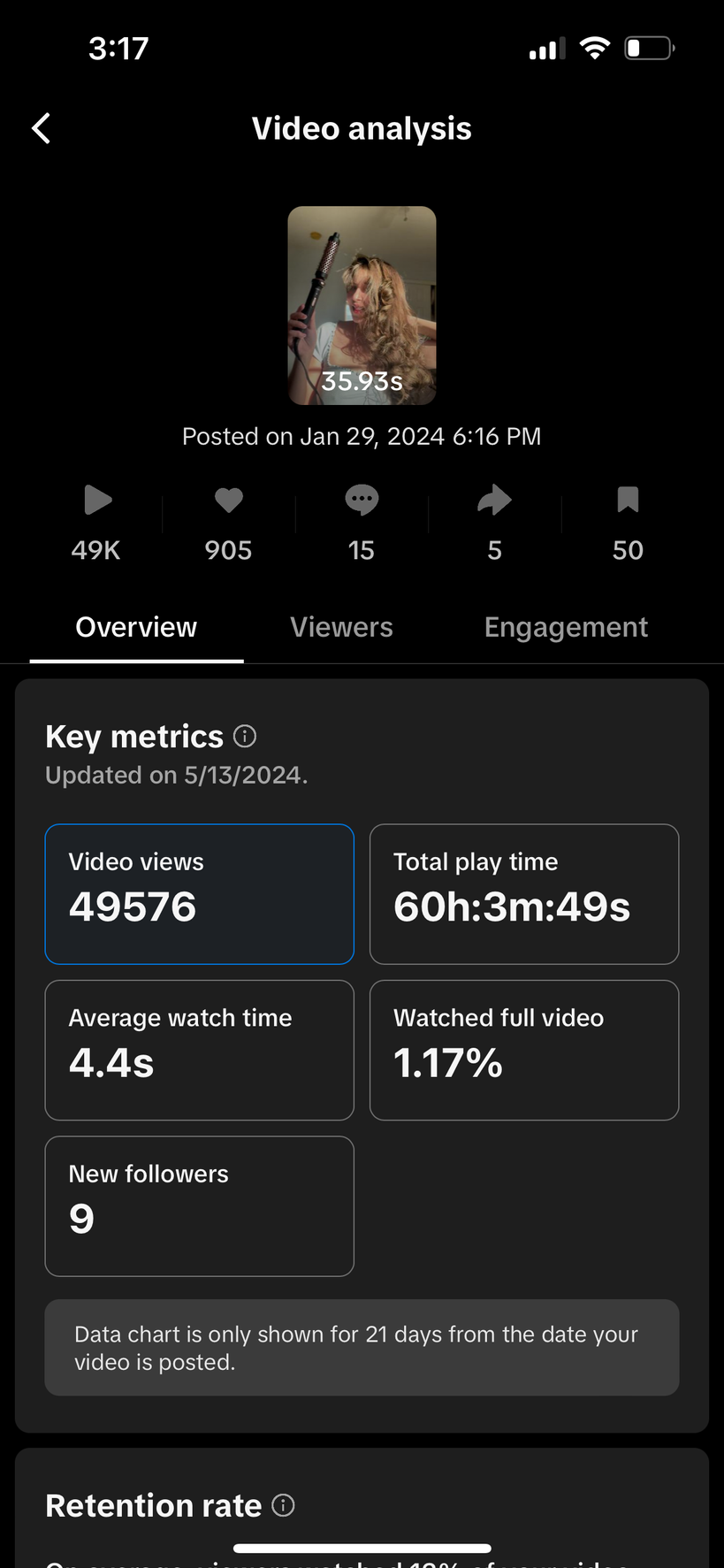Viewport: 724px width, 1568px height.
Task: Open the Key metrics info icon
Action: 245,736
